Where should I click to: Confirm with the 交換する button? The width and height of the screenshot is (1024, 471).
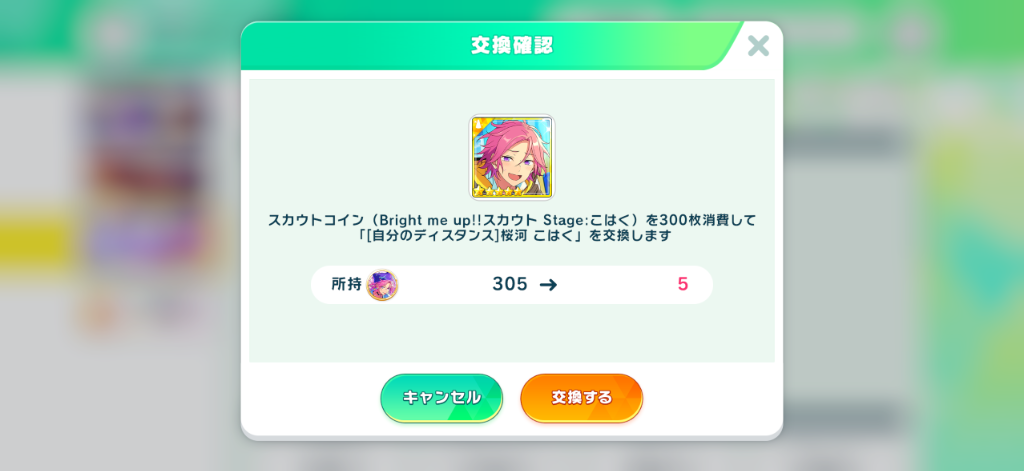click(581, 398)
